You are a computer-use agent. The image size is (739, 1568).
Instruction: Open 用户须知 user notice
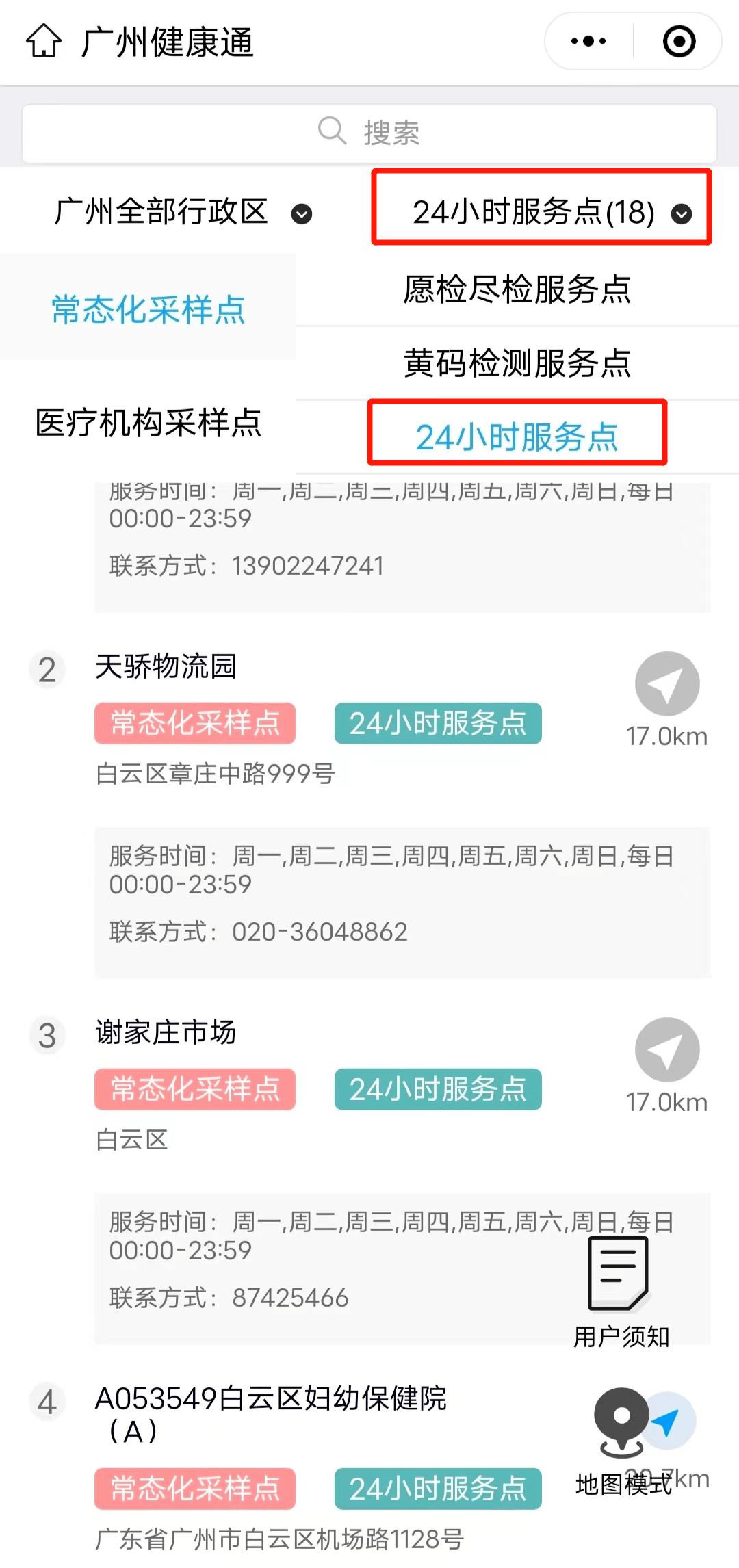[621, 1292]
